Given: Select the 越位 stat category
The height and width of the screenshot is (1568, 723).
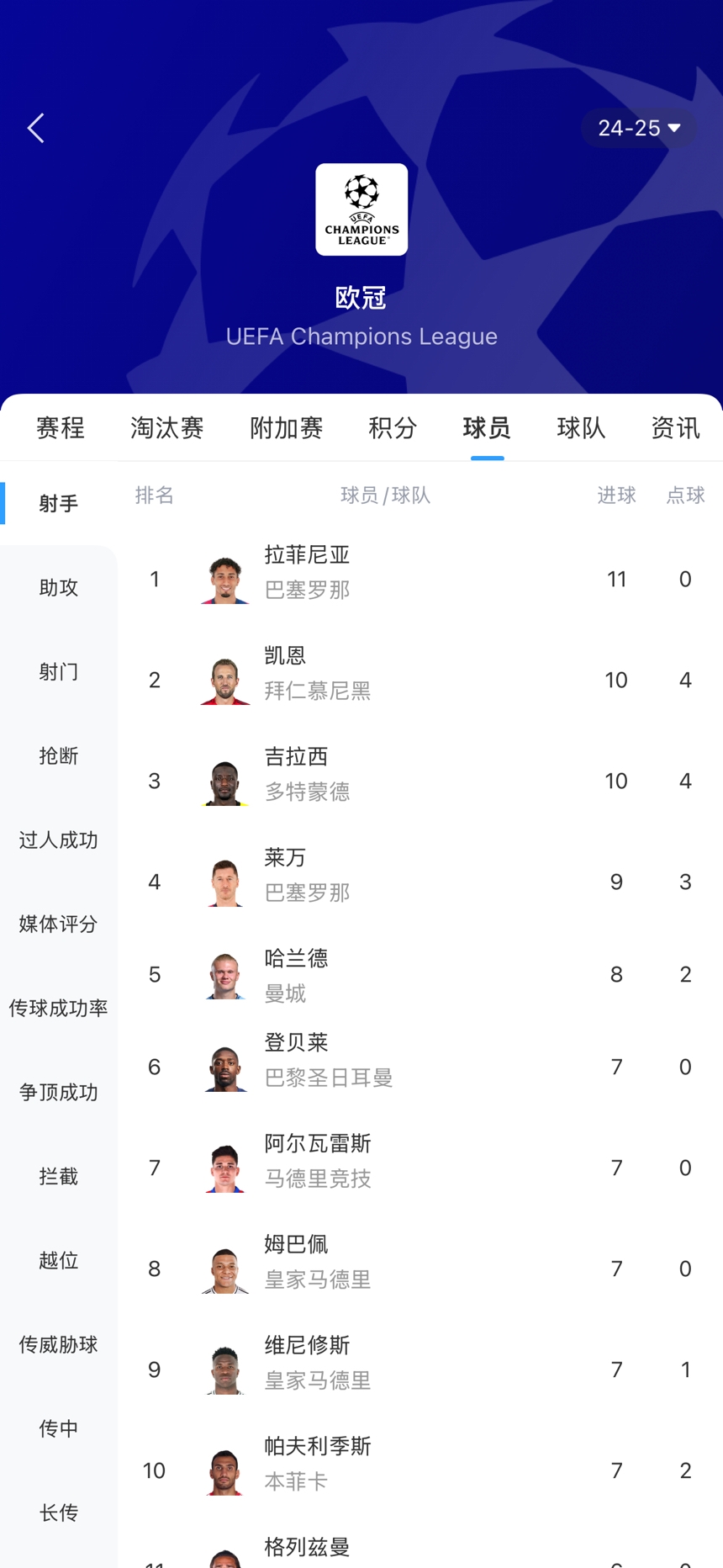Looking at the screenshot, I should 59,1260.
